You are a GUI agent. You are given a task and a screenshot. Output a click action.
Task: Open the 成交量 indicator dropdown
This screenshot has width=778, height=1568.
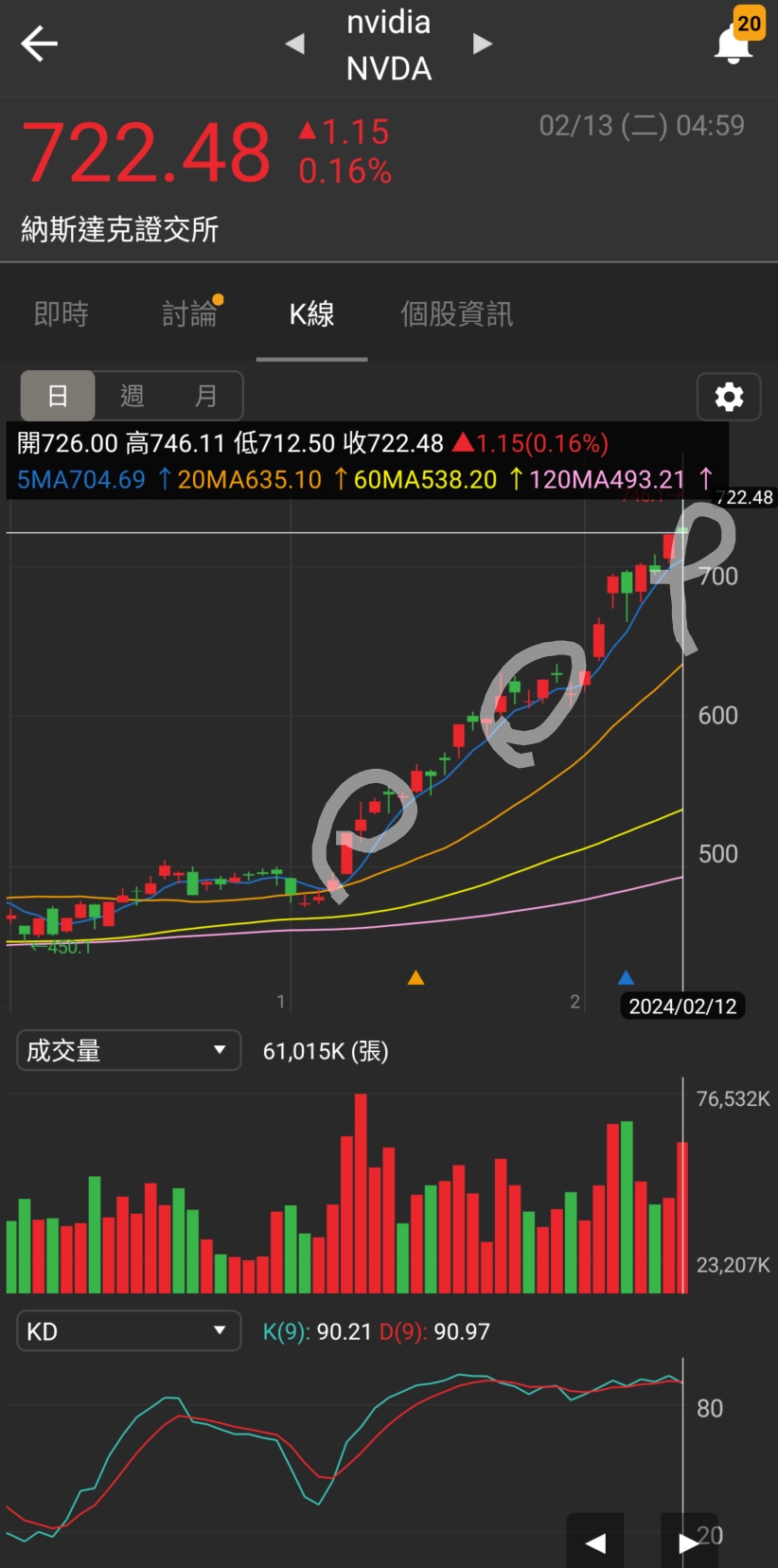128,1050
